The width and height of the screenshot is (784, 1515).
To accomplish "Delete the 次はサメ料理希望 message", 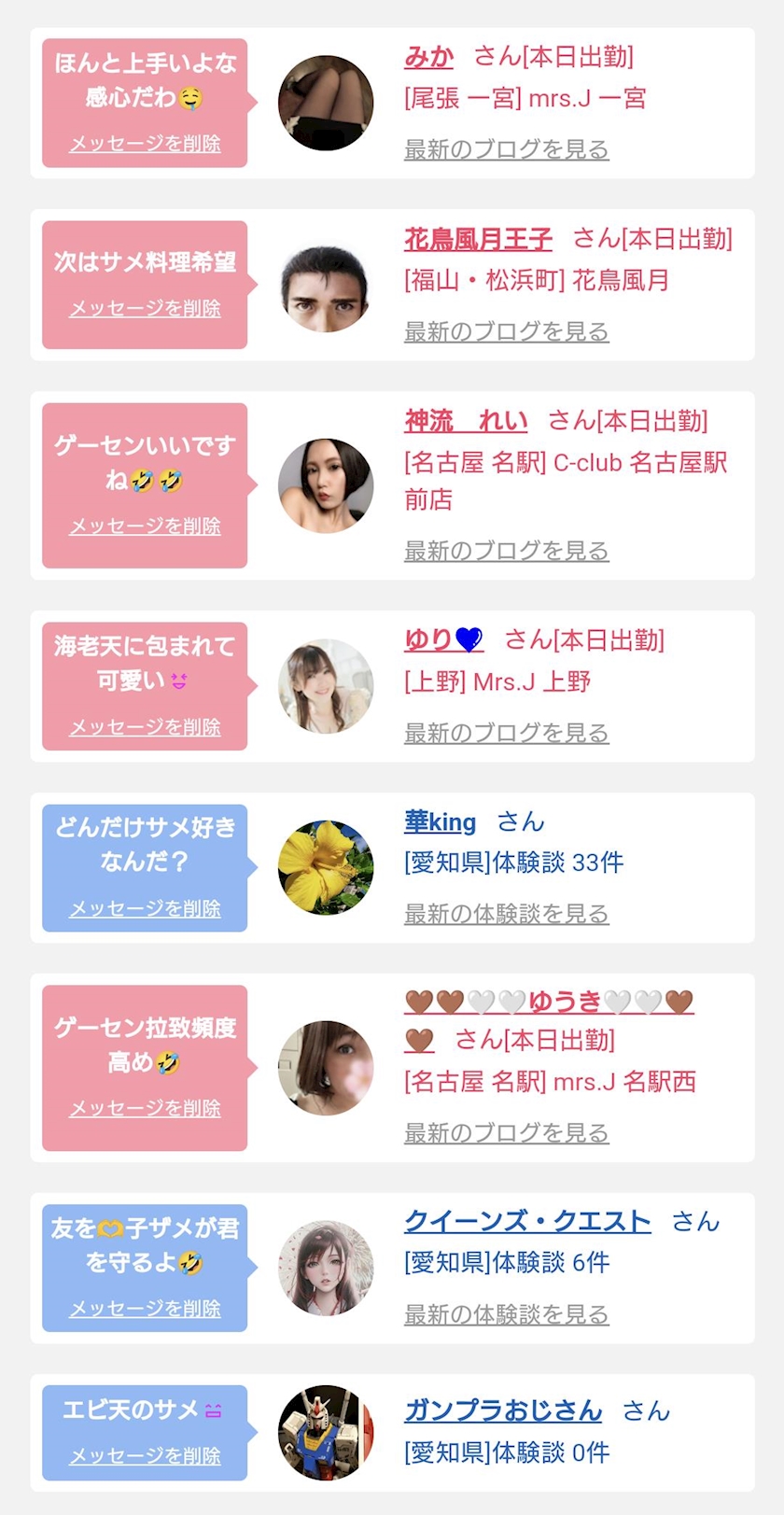I will tap(145, 308).
